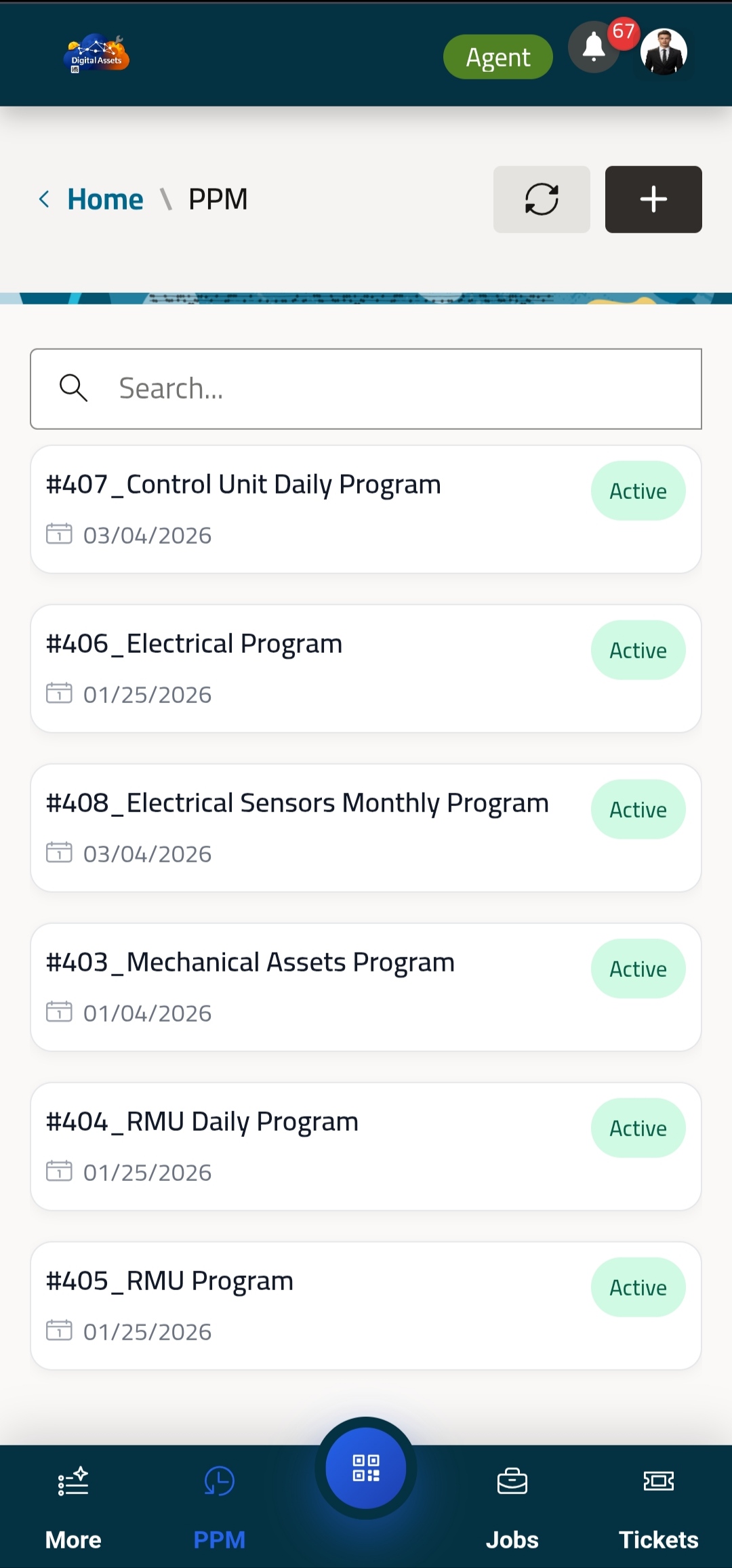The width and height of the screenshot is (732, 1568).
Task: Go back using the Home breadcrumb
Action: pyautogui.click(x=105, y=199)
